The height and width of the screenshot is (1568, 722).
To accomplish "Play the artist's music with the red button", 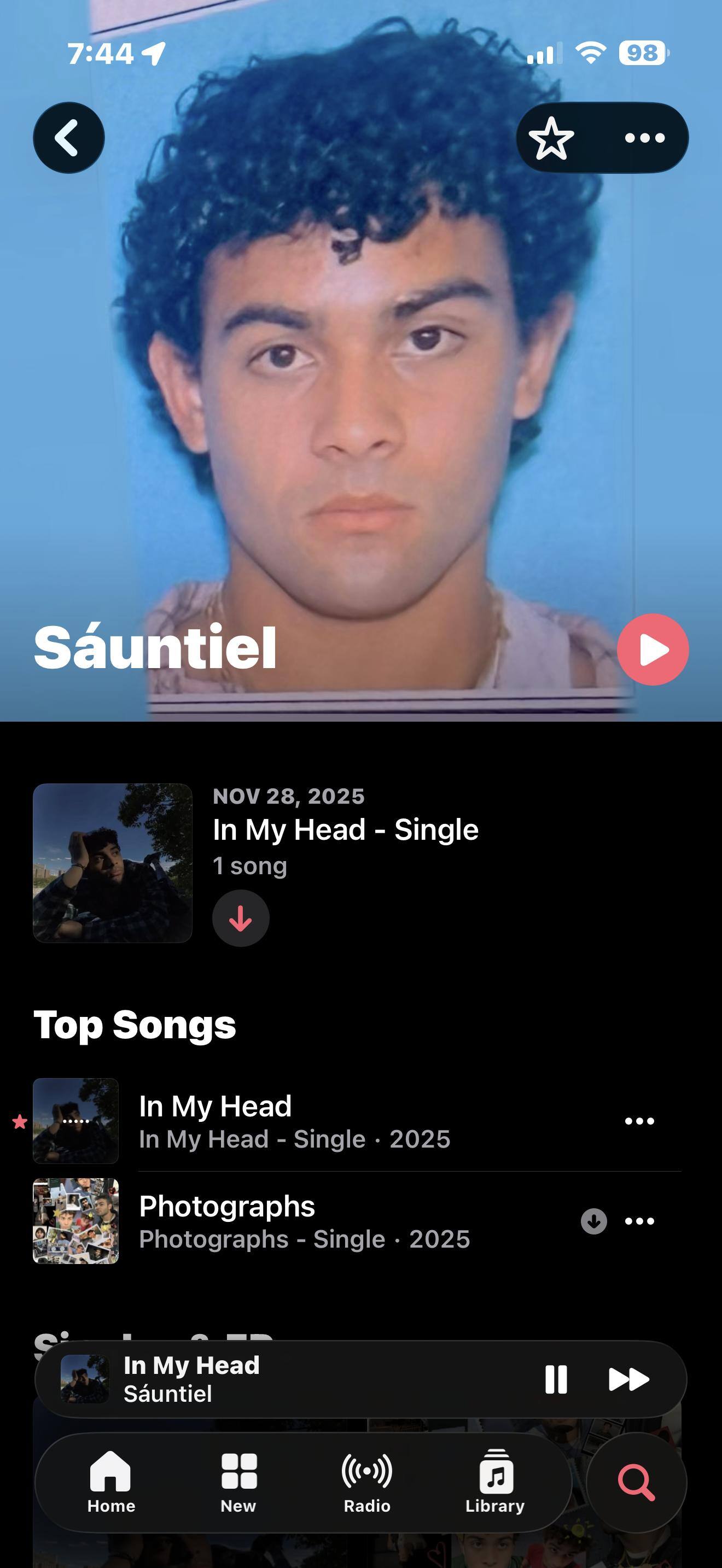I will click(x=653, y=650).
